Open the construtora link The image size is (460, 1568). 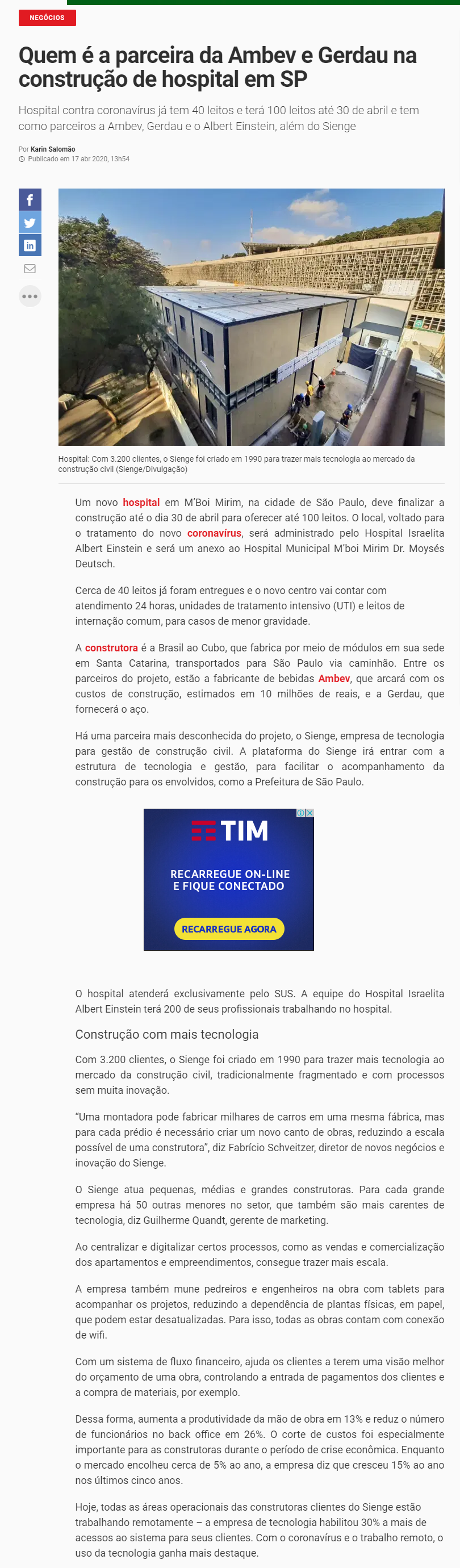point(111,647)
